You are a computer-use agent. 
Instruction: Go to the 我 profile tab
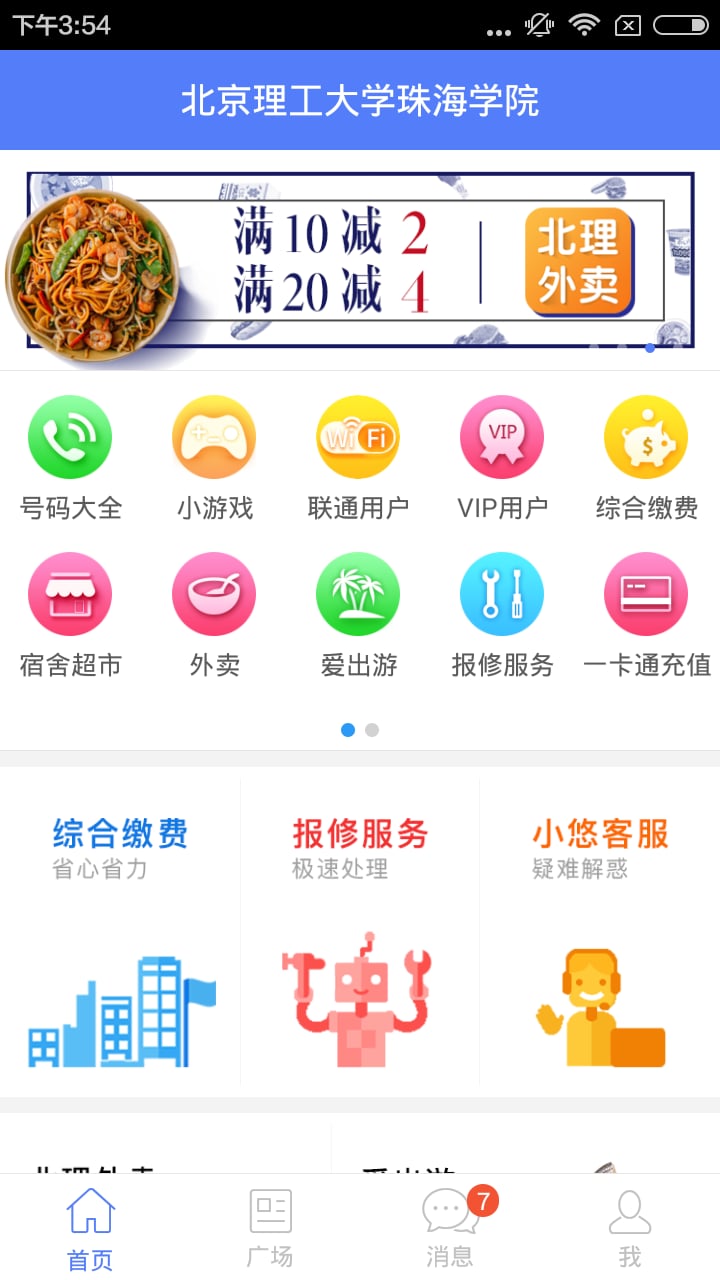click(630, 1228)
